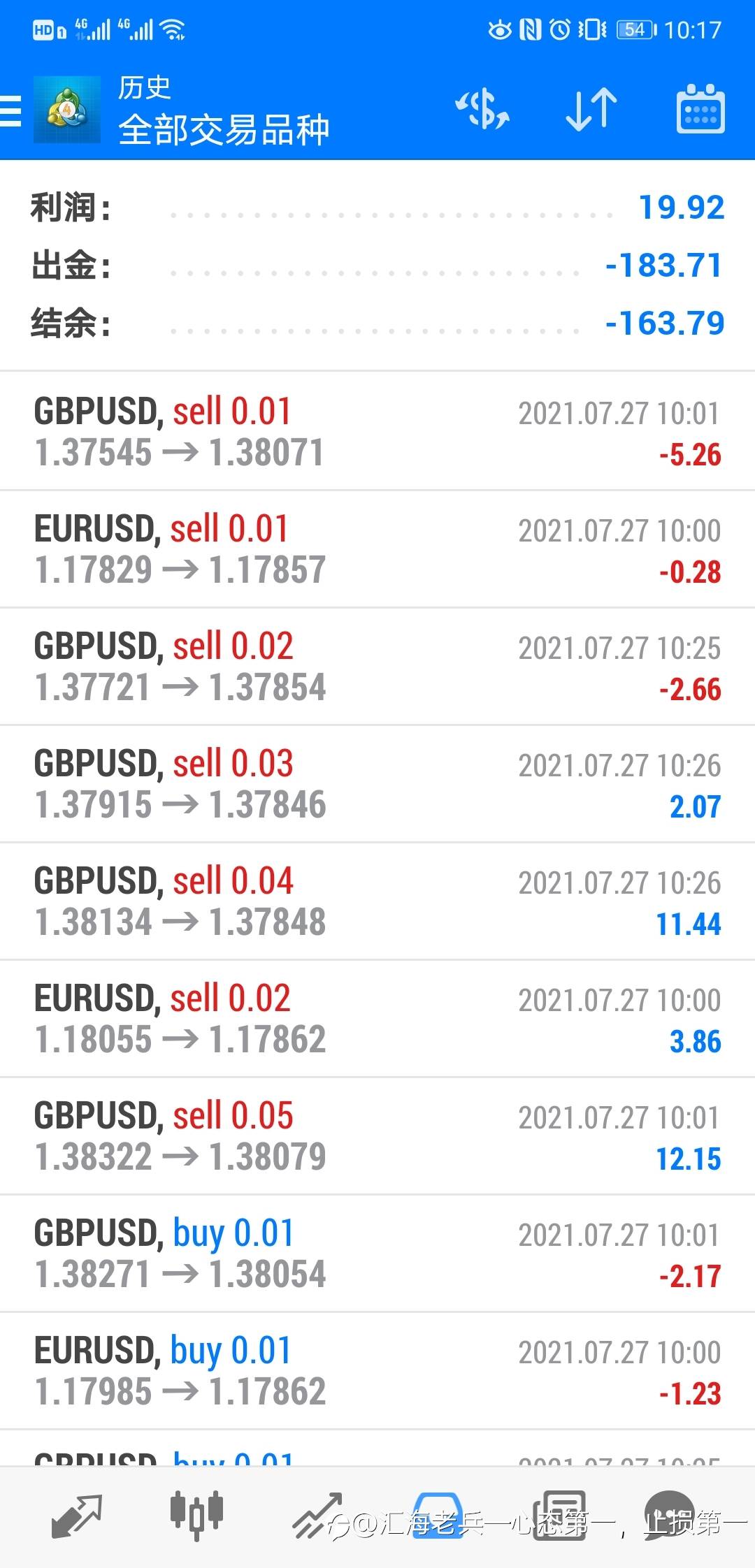View the GBPUSD buy 0.01 trade at 1.38271
The width and height of the screenshot is (755, 1568).
[x=377, y=1254]
